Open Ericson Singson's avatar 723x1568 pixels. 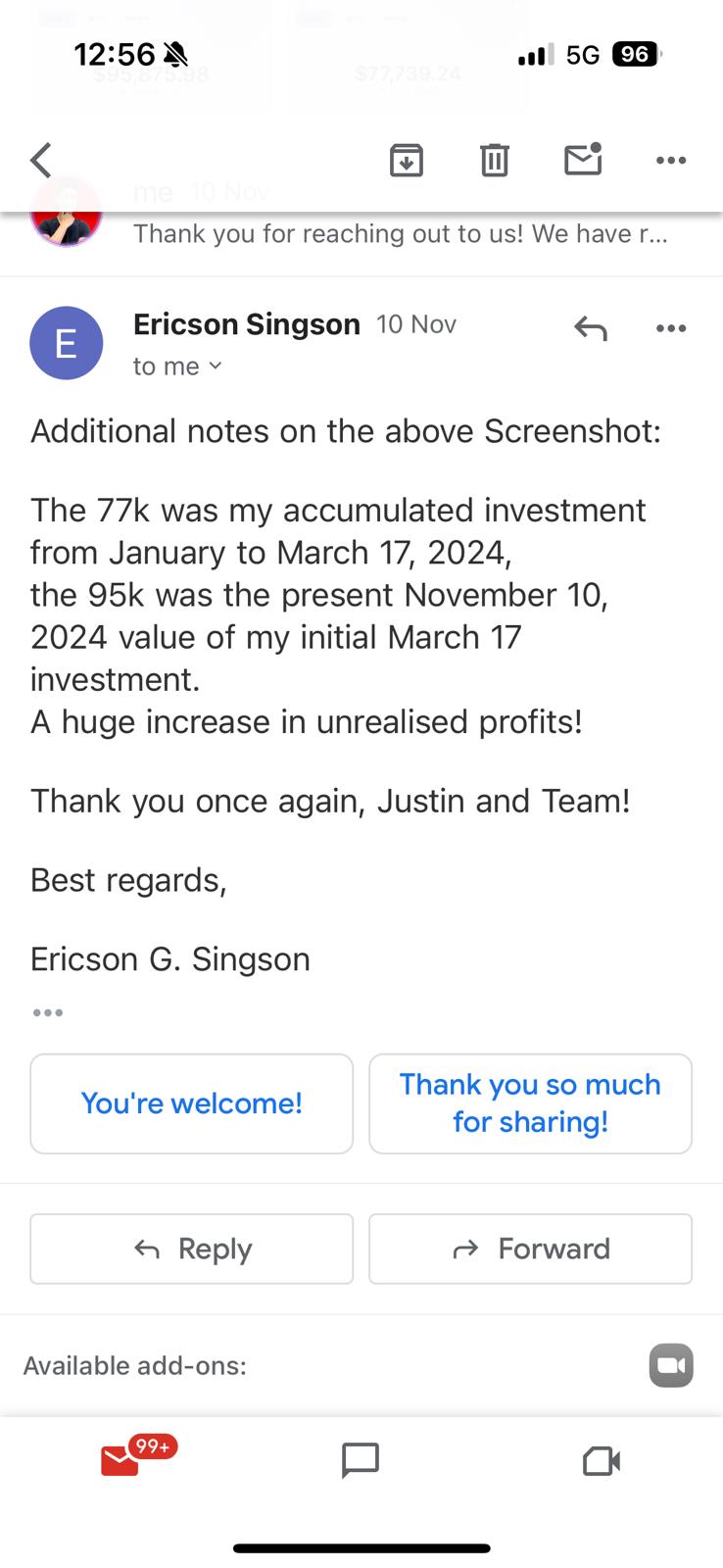67,343
